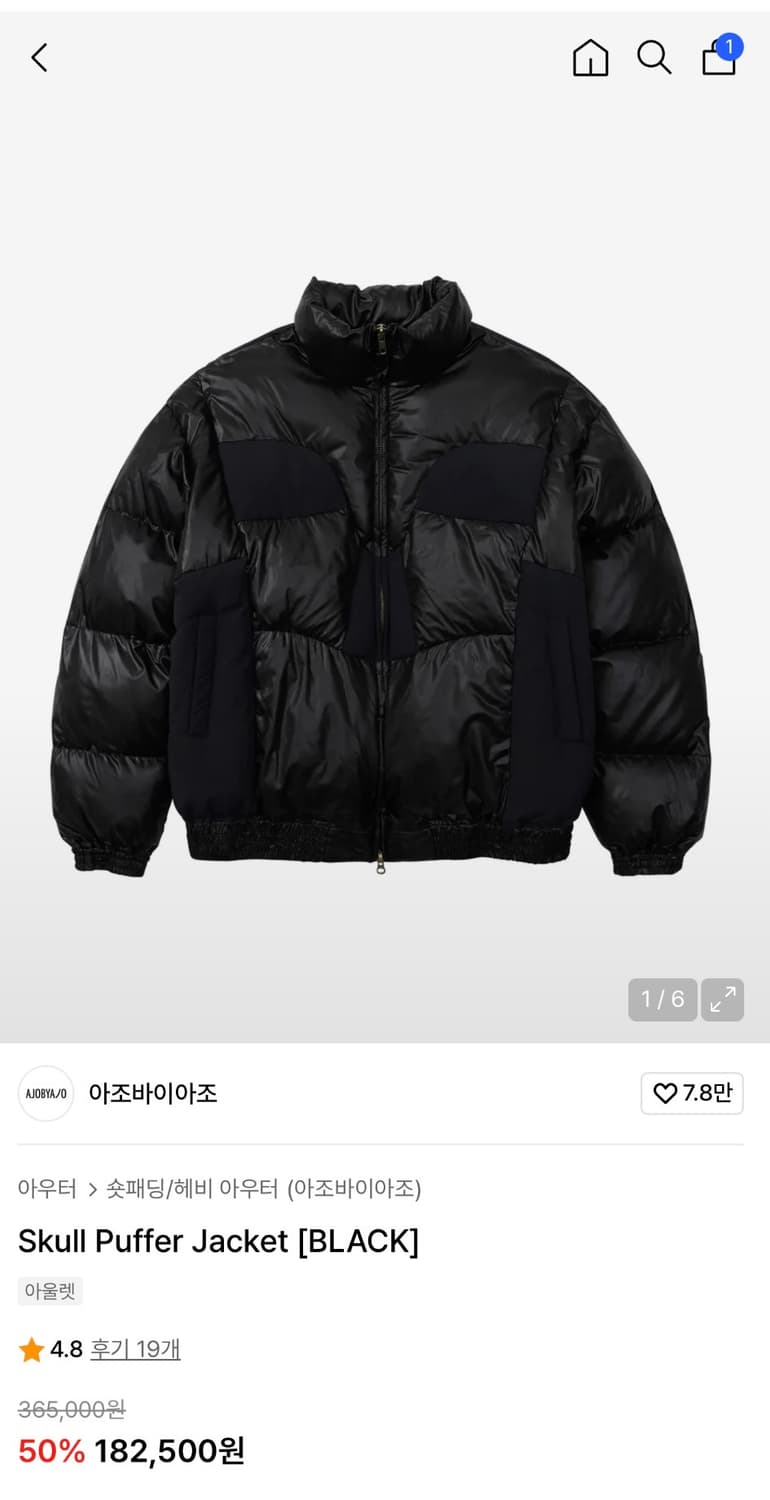Toggle the wishlist heart showing 7.8만
Viewport: 770px width, 1500px height.
(691, 1093)
